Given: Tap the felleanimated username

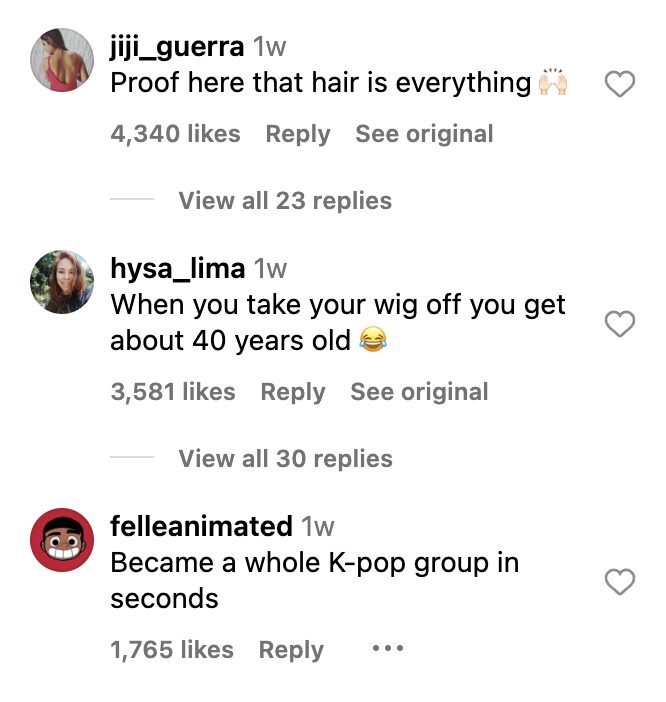Looking at the screenshot, I should click(201, 526).
